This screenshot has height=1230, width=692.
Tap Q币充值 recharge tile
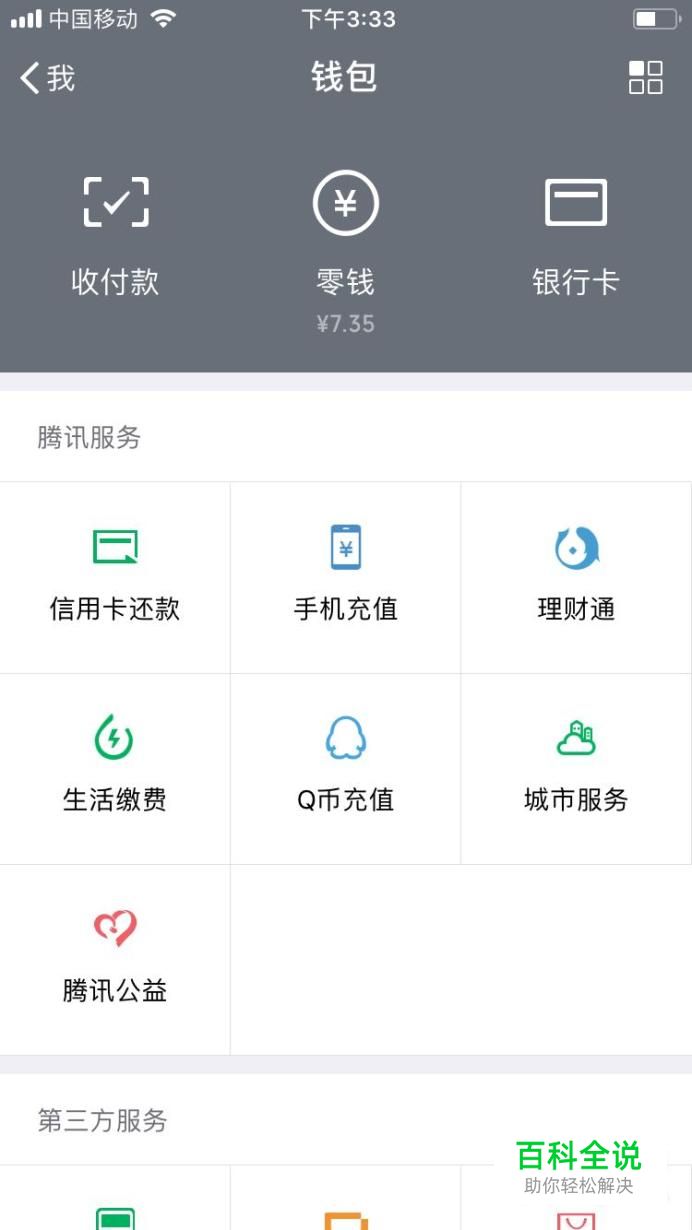point(345,768)
